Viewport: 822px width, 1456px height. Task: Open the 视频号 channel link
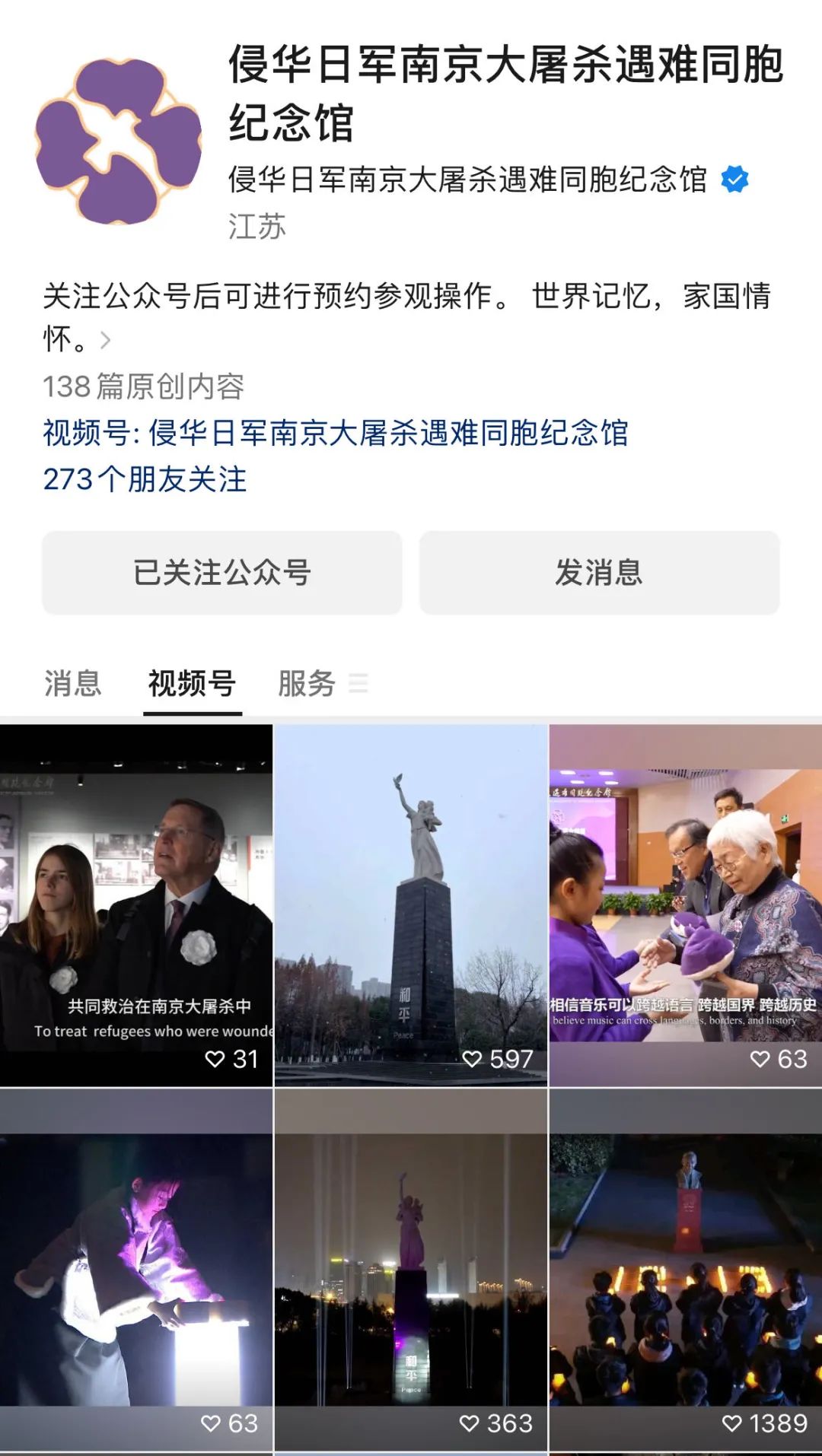(335, 433)
